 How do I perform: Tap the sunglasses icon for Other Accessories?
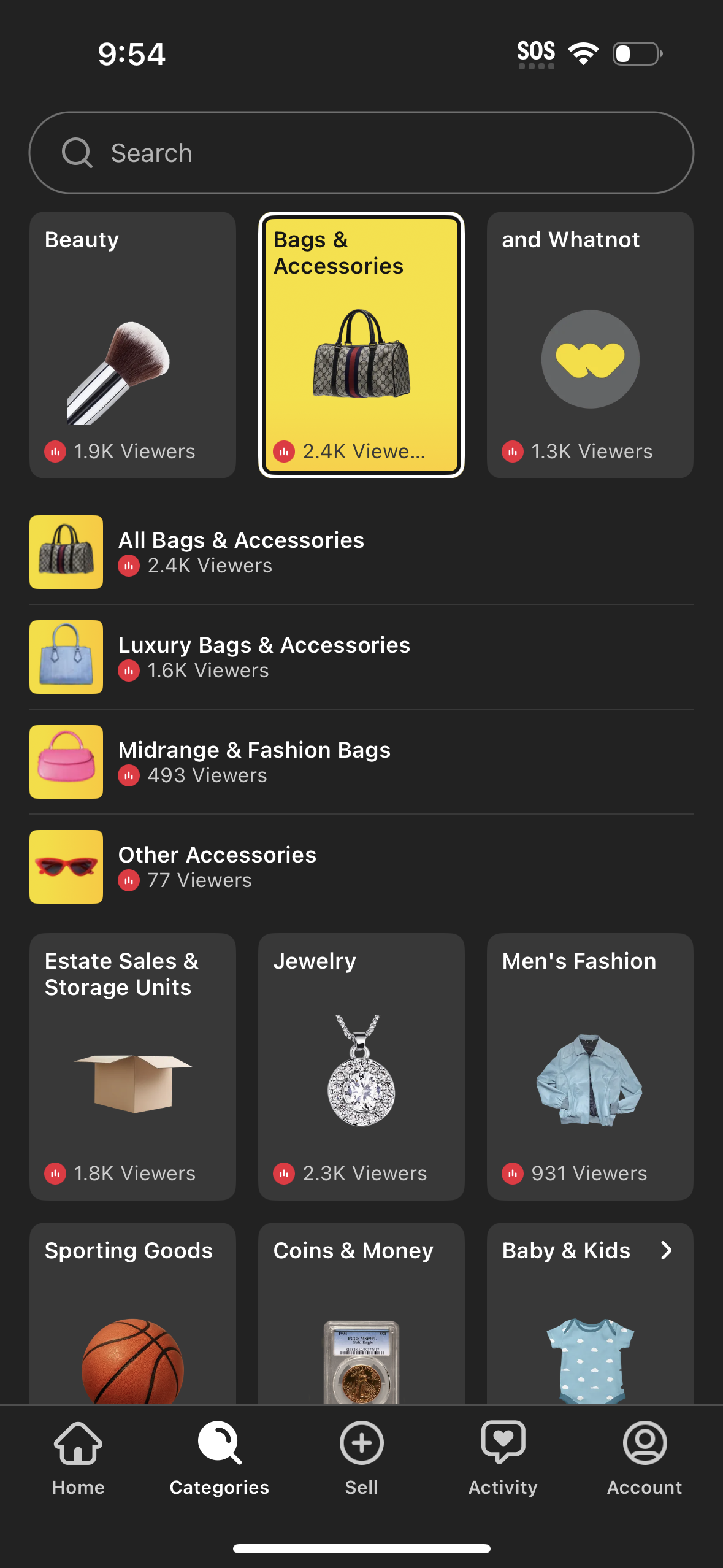pyautogui.click(x=66, y=867)
